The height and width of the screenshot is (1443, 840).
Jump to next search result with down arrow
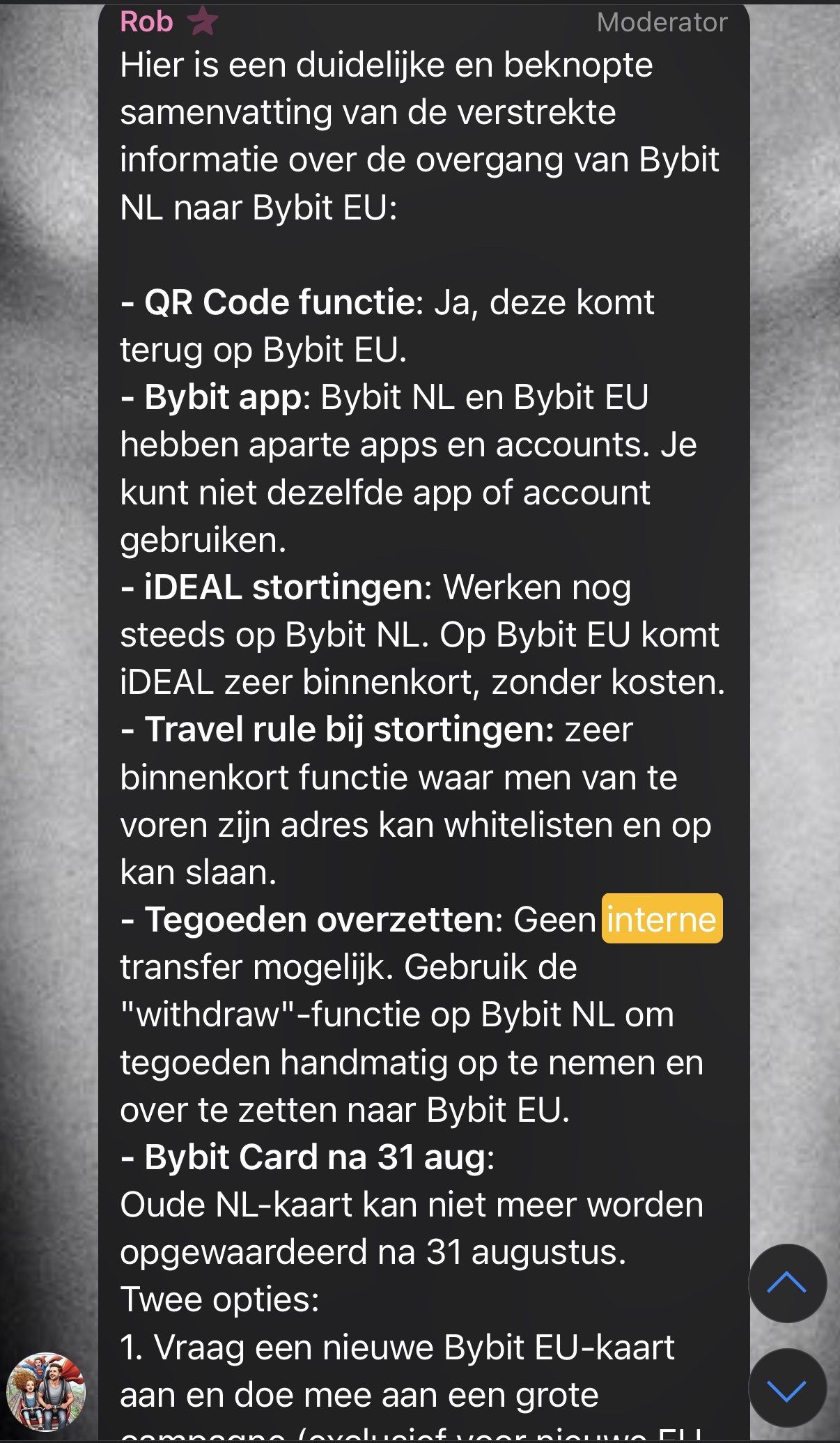[x=787, y=1387]
